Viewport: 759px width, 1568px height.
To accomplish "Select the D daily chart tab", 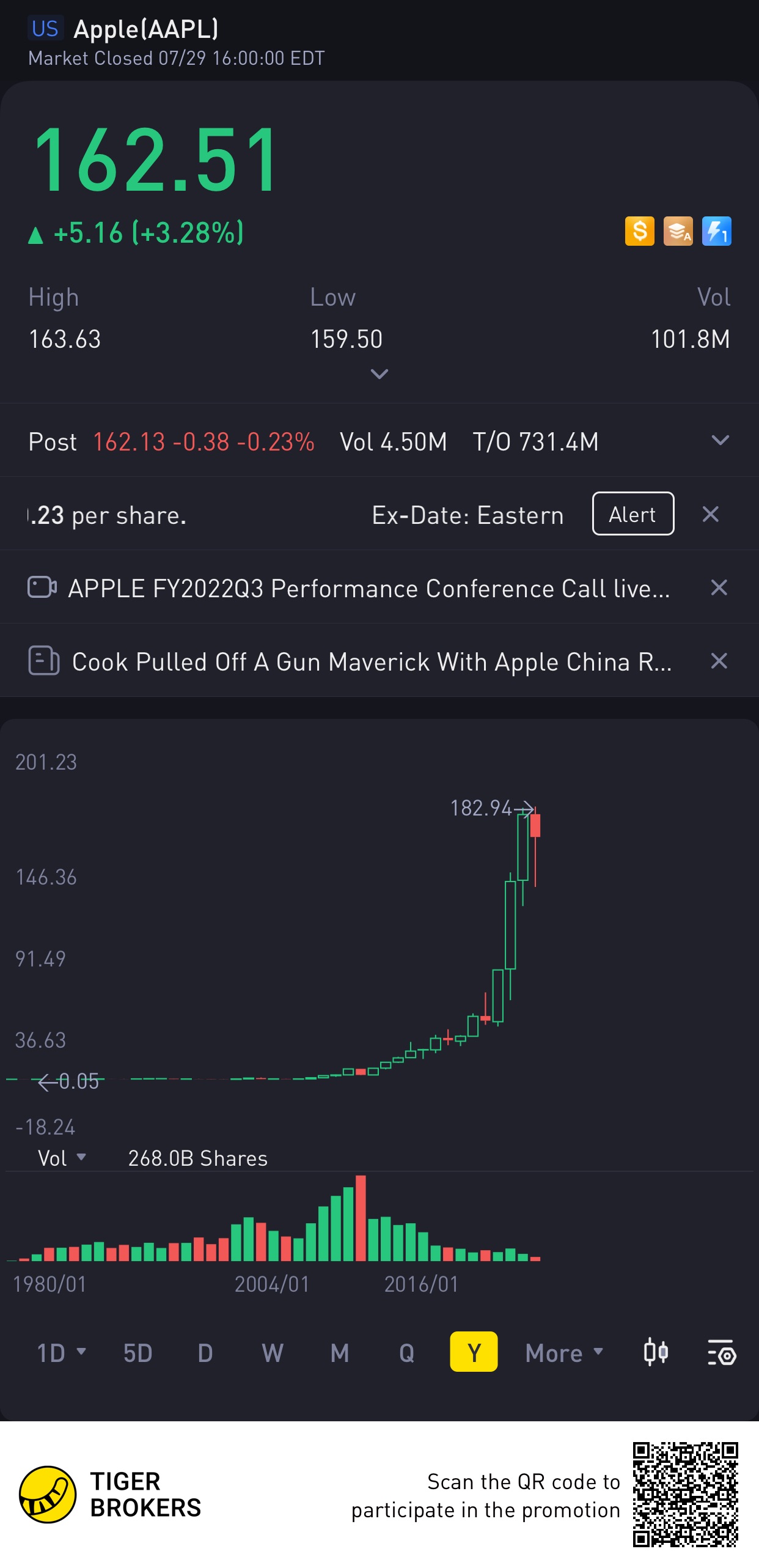I will (205, 1352).
